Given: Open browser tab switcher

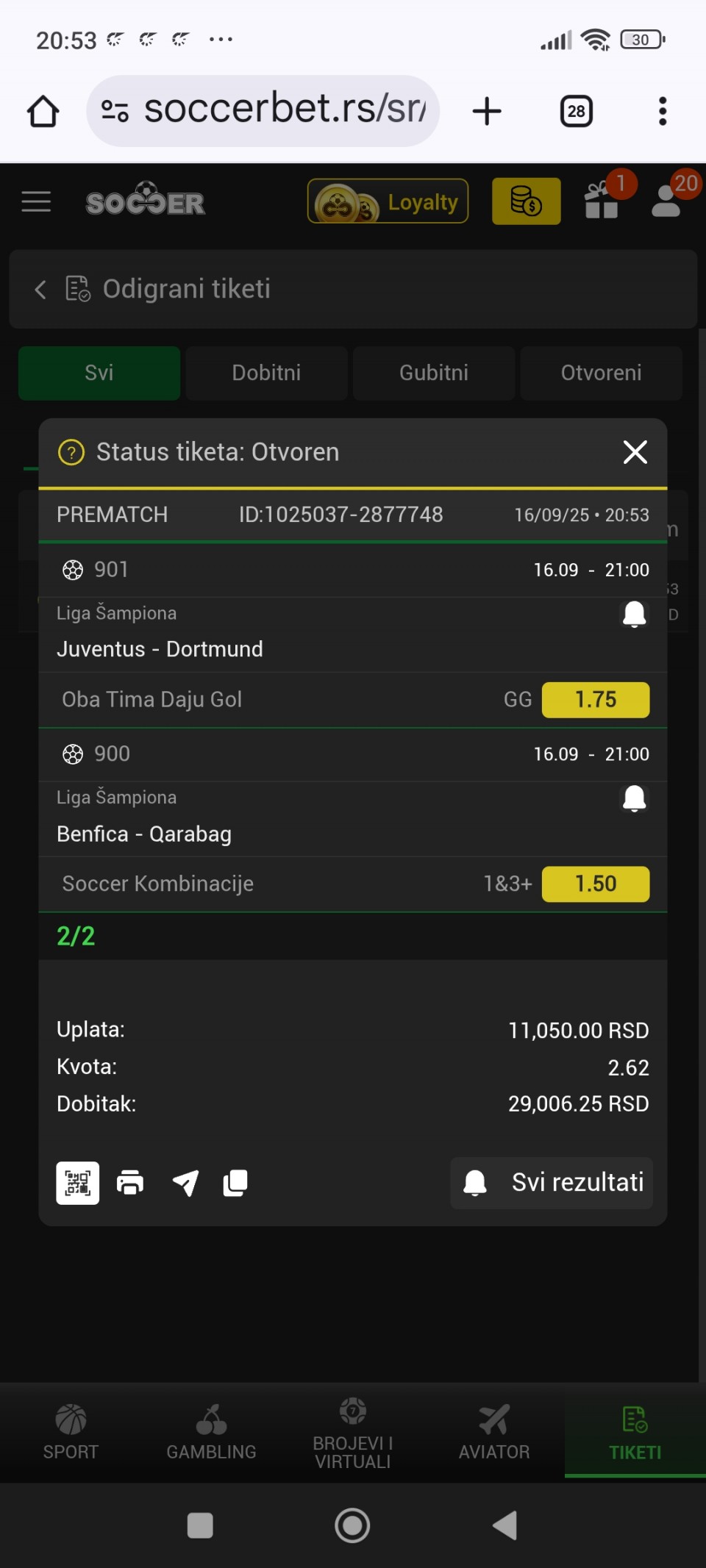Looking at the screenshot, I should (577, 112).
